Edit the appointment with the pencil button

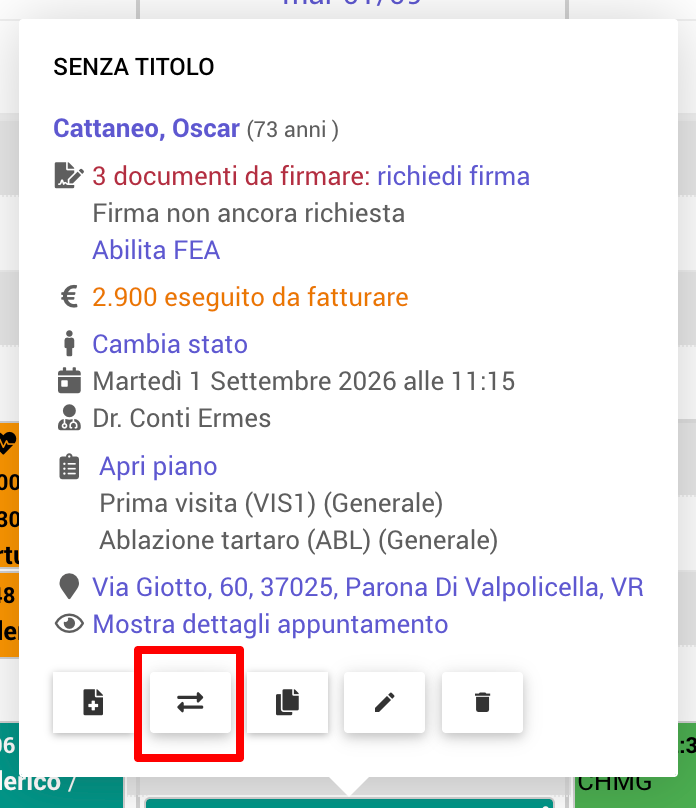384,702
